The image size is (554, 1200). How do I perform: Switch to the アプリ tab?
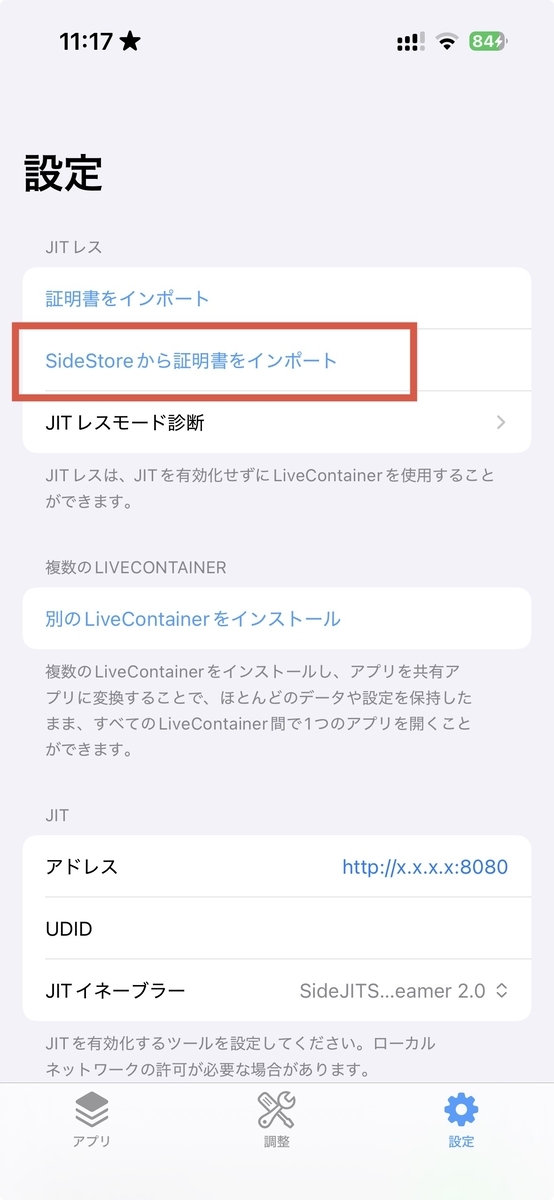coord(92,1120)
